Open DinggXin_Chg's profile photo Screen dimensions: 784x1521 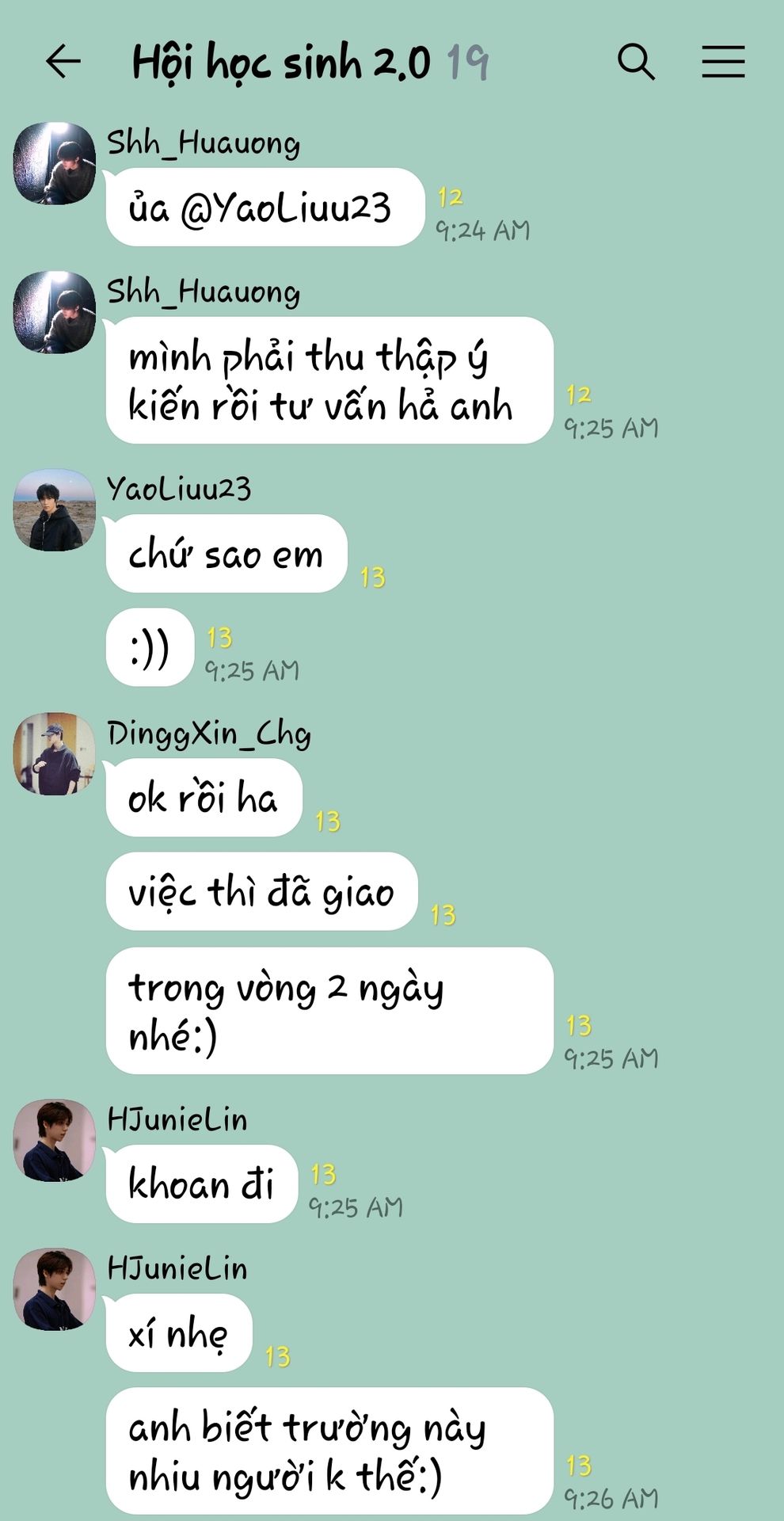(x=55, y=754)
